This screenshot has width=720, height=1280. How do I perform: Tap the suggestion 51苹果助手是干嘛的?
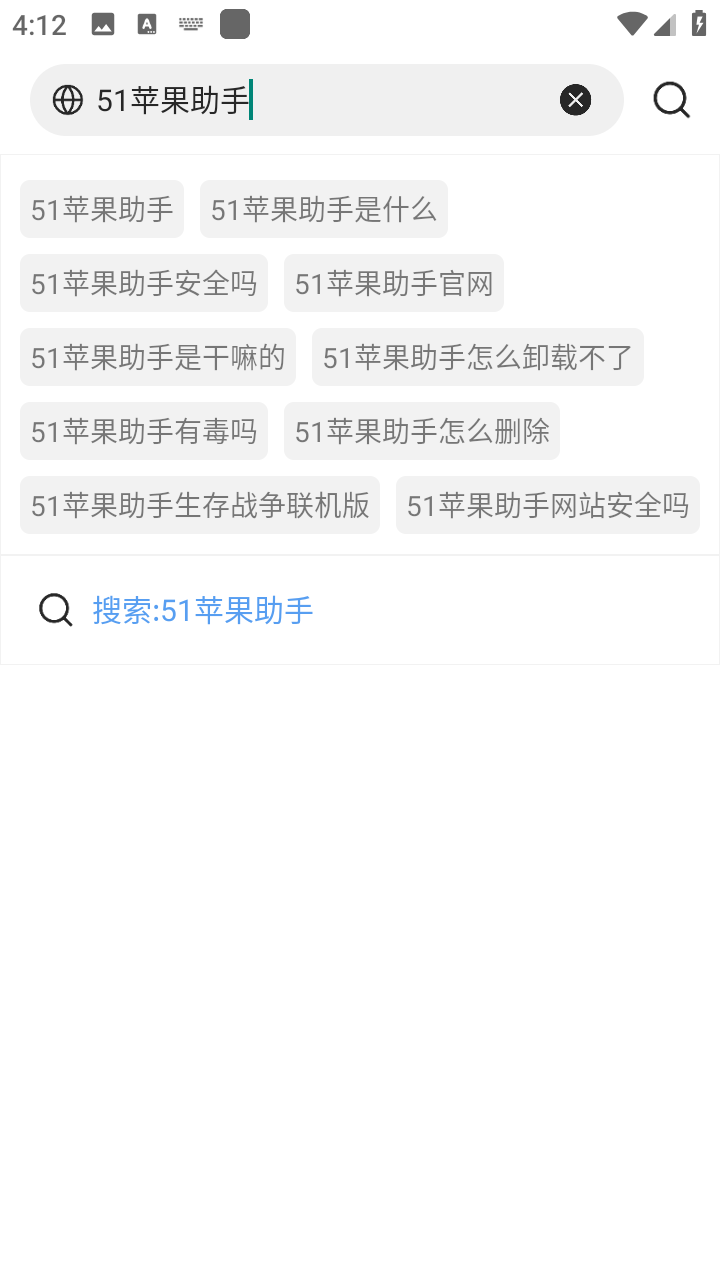pyautogui.click(x=158, y=358)
